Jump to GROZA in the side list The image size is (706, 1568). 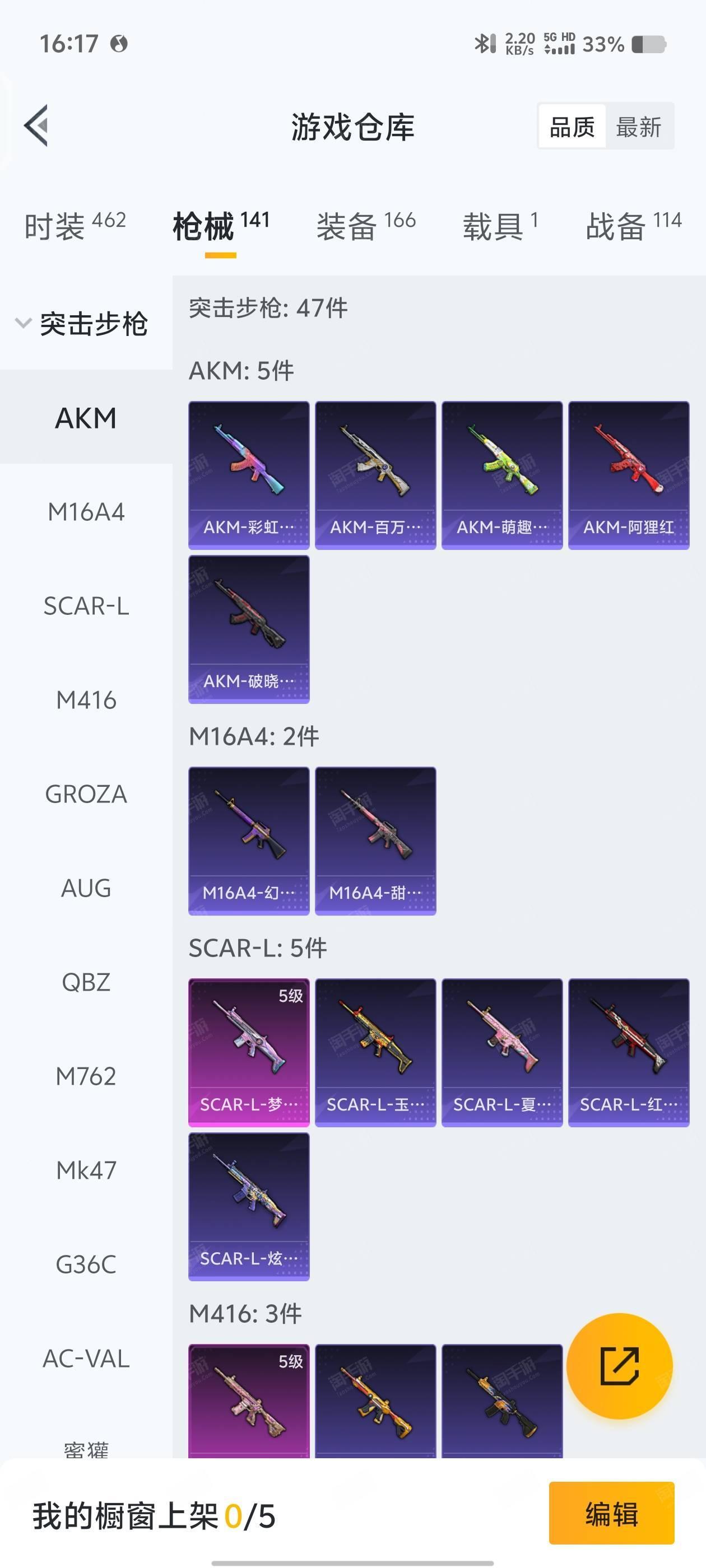[86, 794]
